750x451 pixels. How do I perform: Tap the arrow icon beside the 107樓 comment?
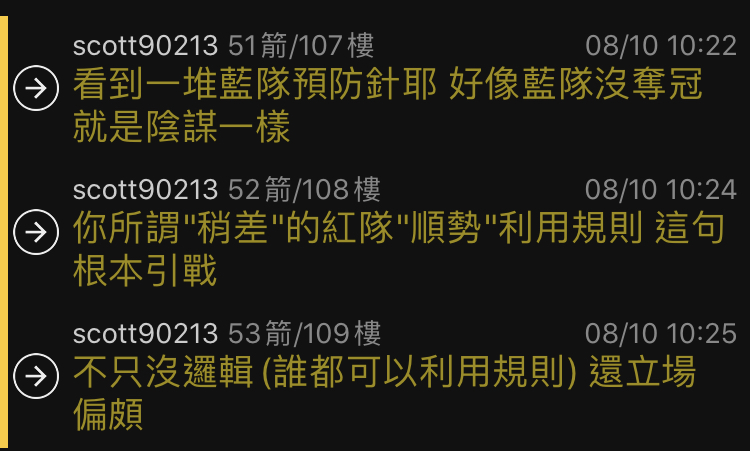point(36,89)
